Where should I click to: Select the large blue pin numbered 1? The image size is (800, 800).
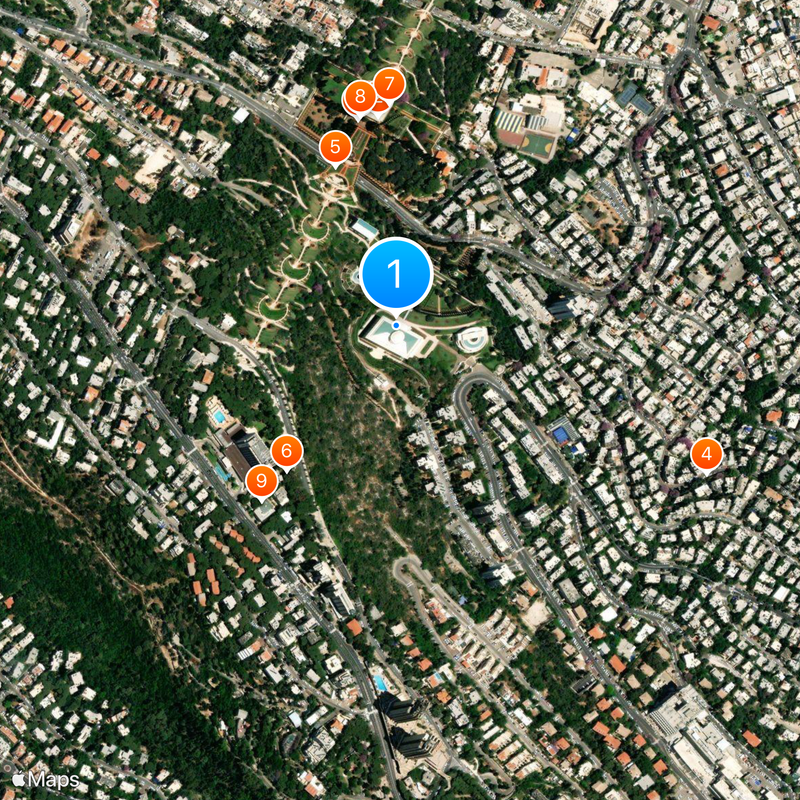[x=396, y=274]
